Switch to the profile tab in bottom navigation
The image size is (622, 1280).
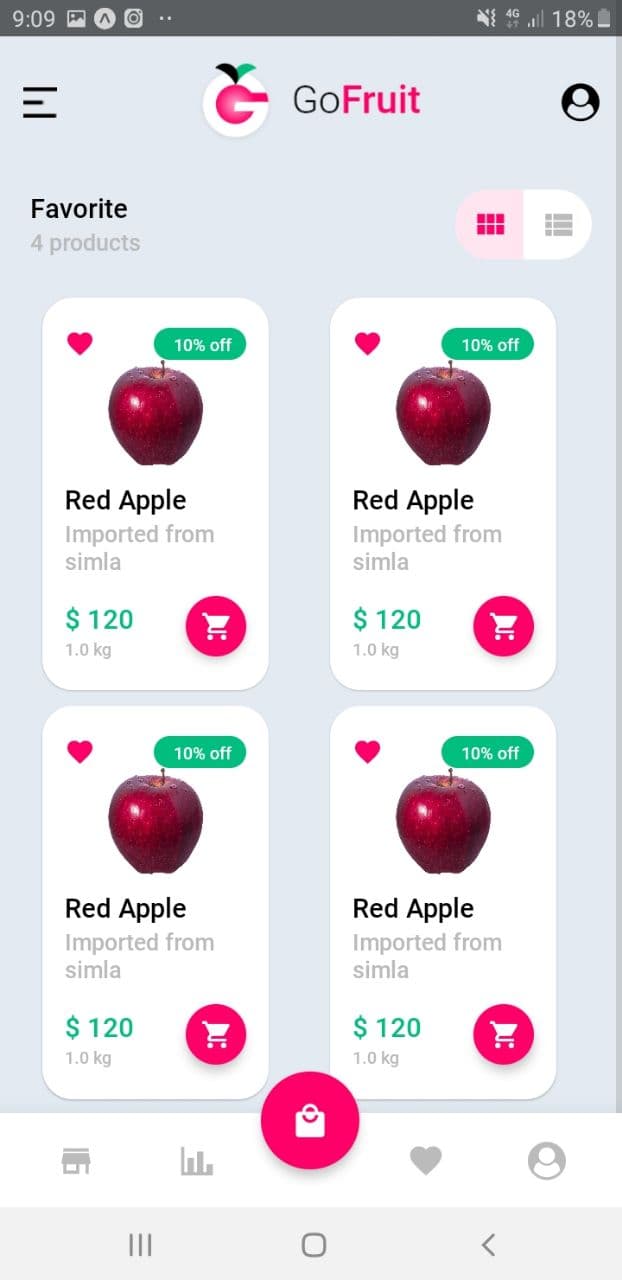point(546,1161)
